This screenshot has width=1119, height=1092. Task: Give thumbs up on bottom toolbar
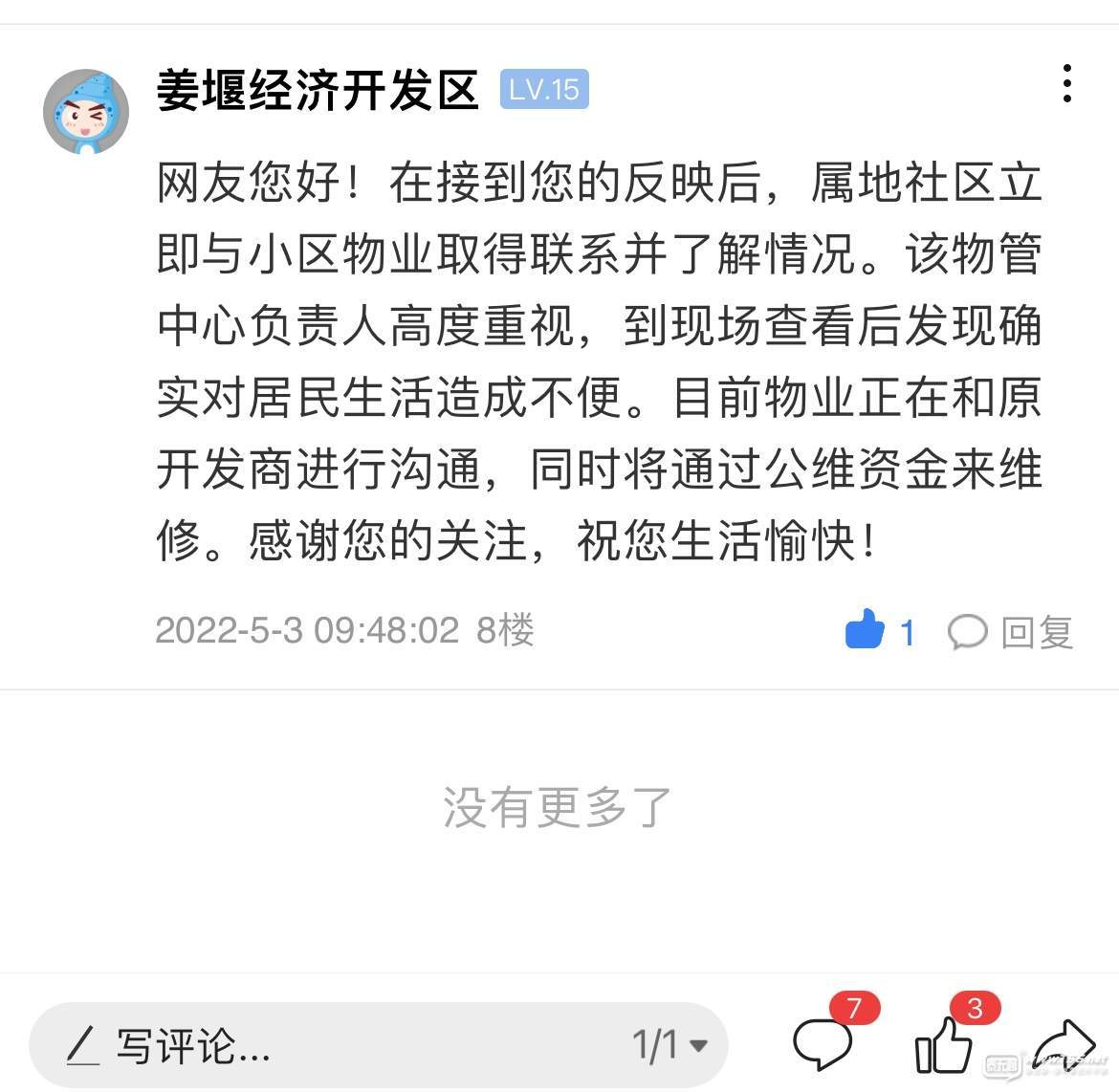[x=945, y=1044]
